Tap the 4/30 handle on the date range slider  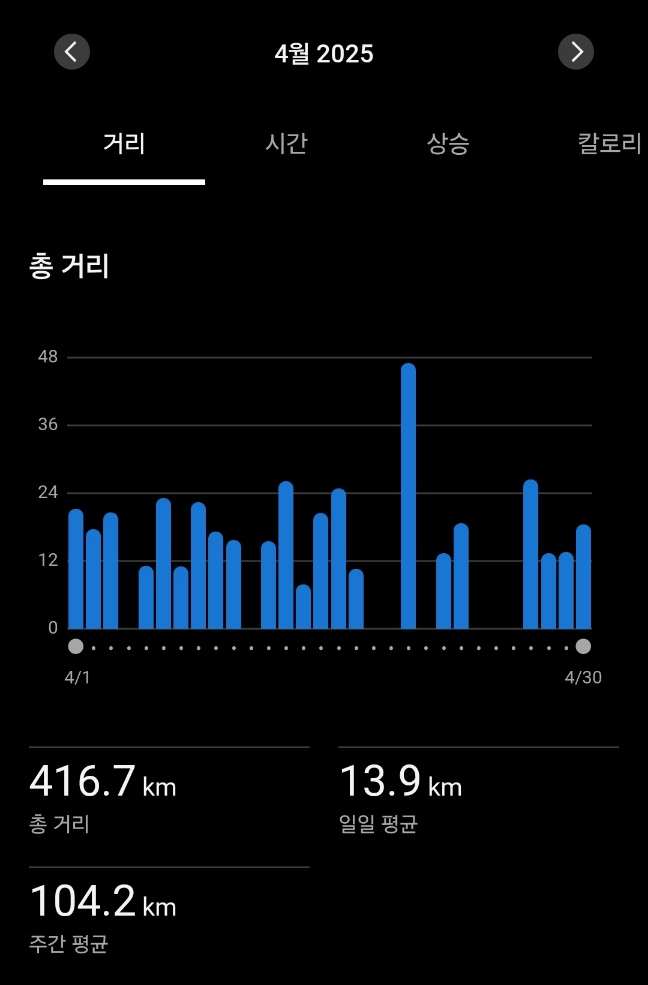coord(583,646)
